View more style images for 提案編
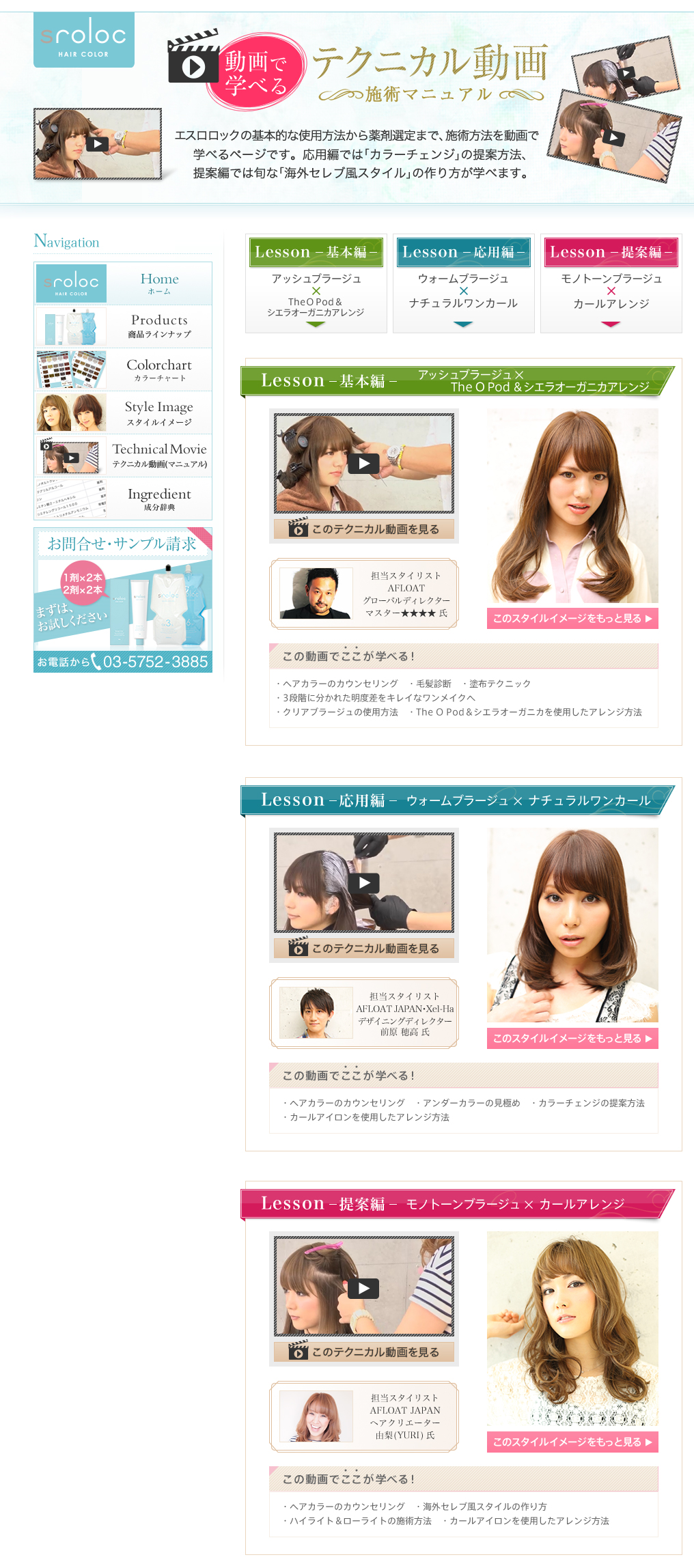The height and width of the screenshot is (1568, 694). [x=572, y=1442]
